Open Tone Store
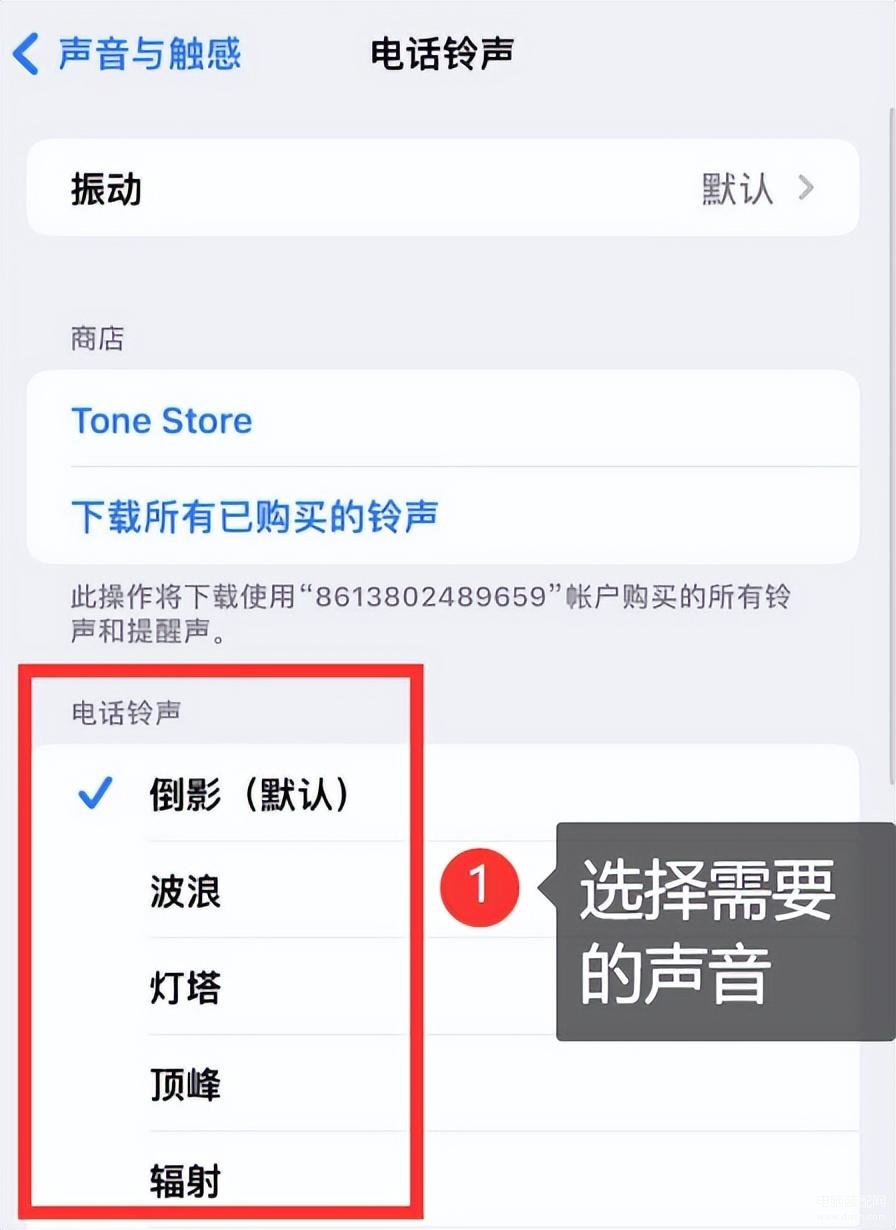Viewport: 896px width, 1230px height. (162, 420)
